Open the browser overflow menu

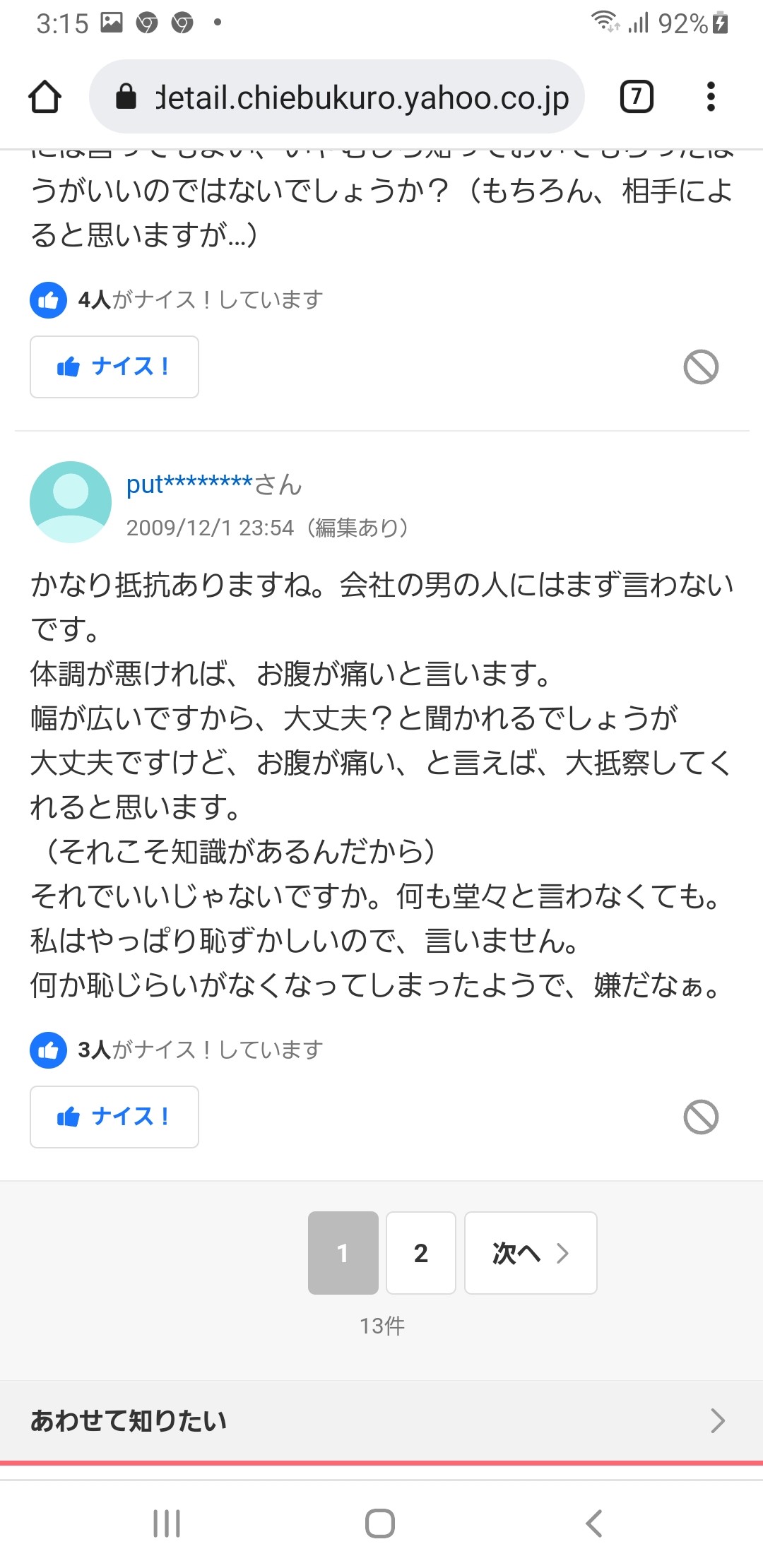coord(711,97)
